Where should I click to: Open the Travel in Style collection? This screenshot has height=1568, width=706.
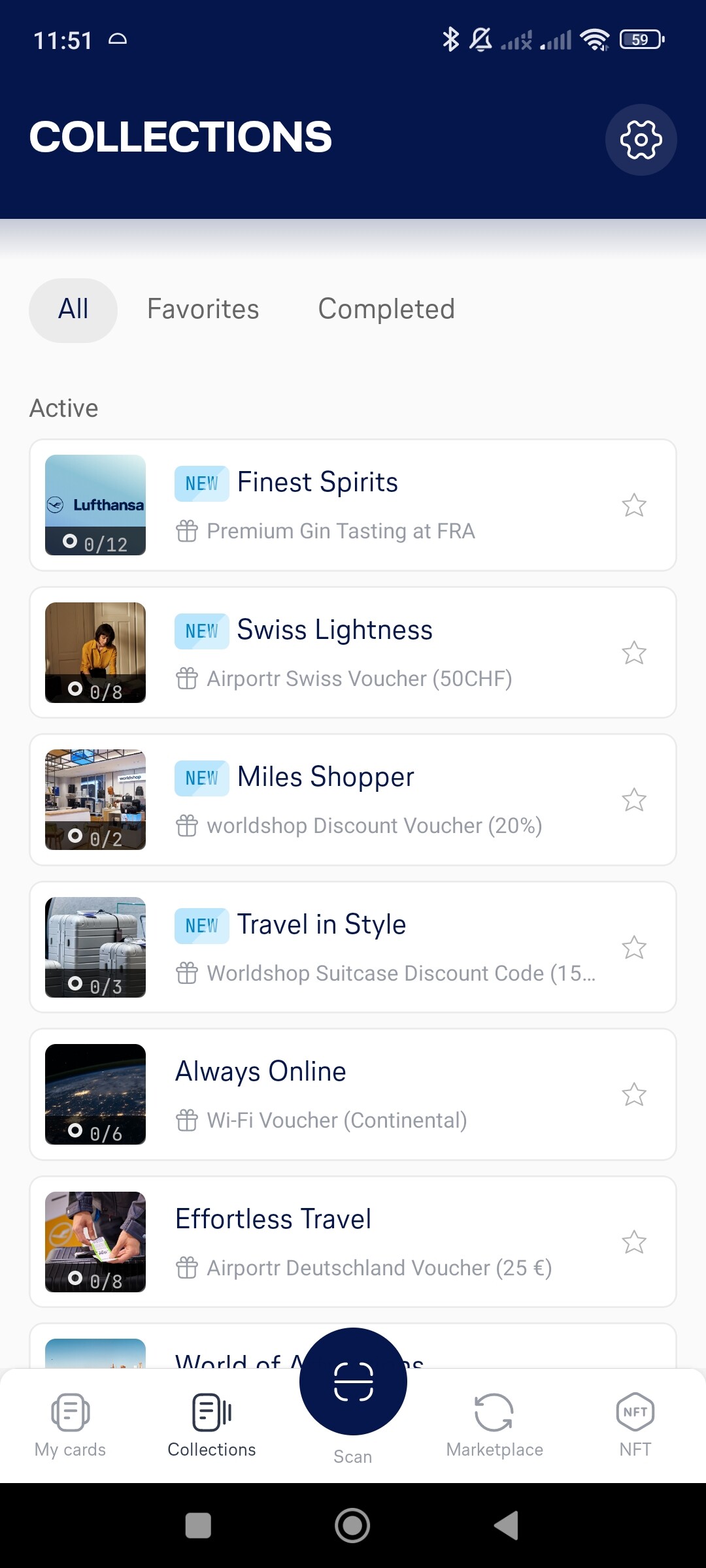[x=353, y=947]
